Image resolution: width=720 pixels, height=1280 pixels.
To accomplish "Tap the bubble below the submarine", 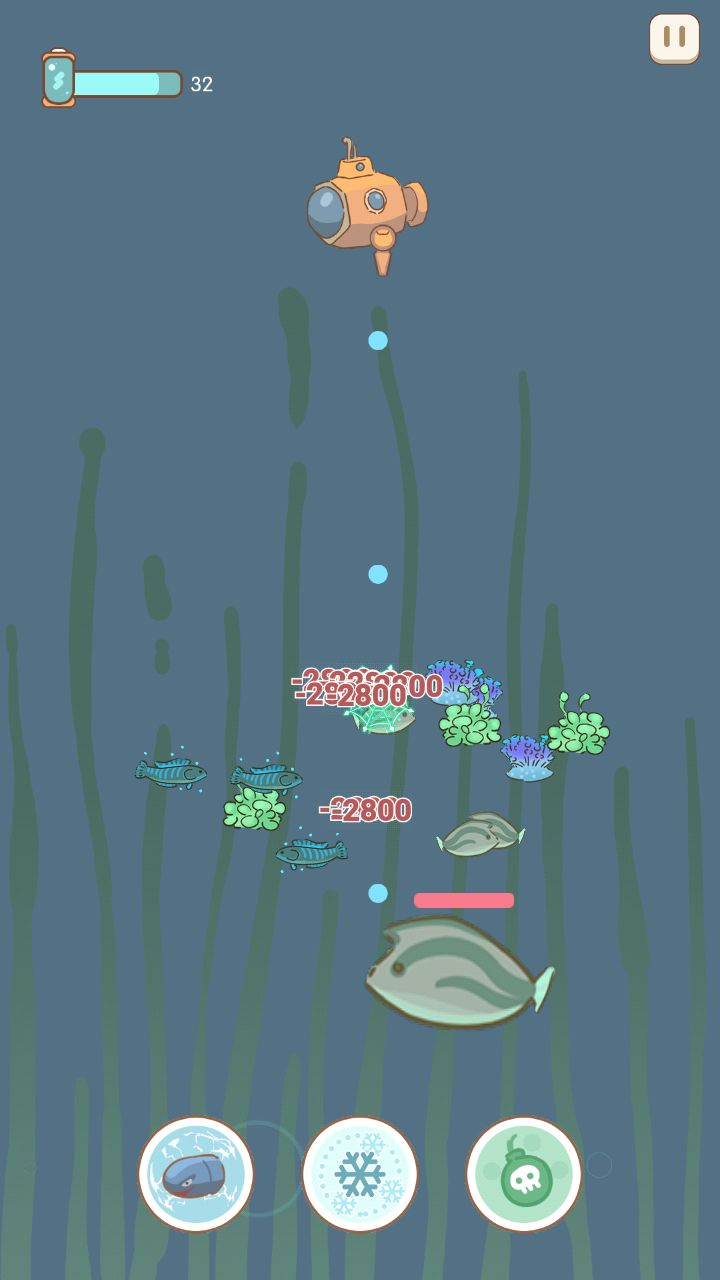I will coord(377,340).
